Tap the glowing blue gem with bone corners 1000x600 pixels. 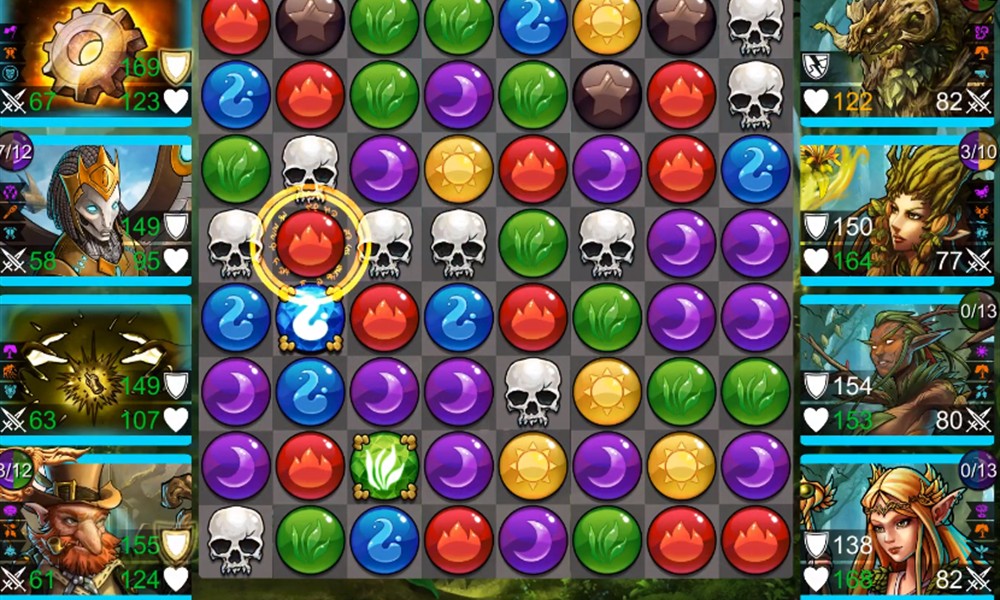click(x=310, y=319)
